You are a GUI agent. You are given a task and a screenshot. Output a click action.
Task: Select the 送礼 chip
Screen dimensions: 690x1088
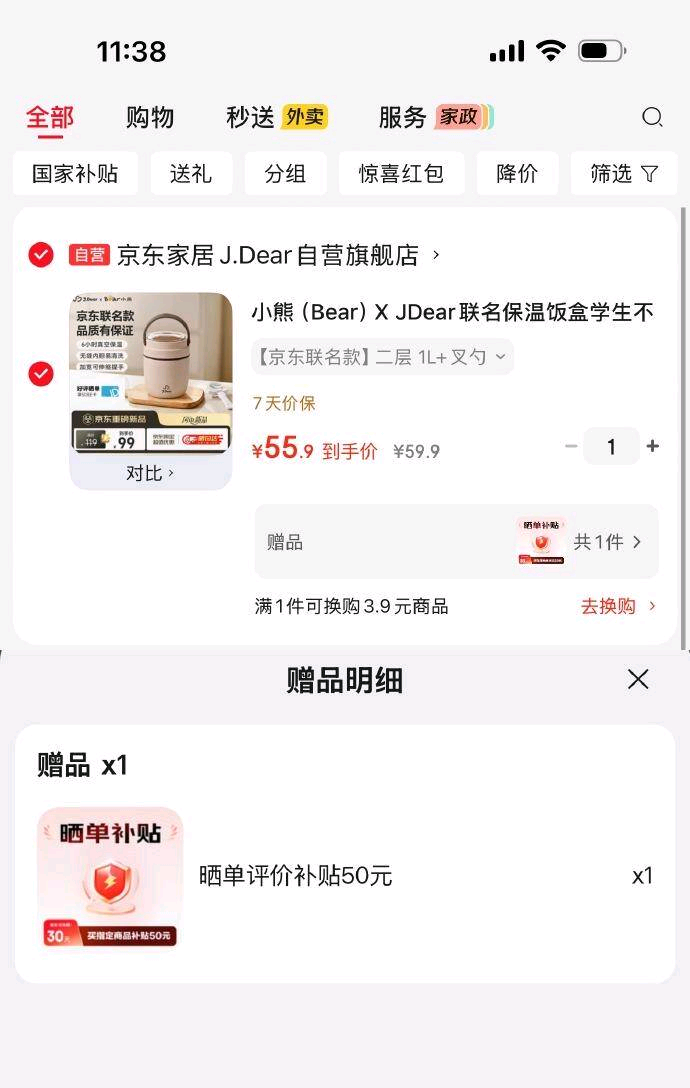click(191, 173)
